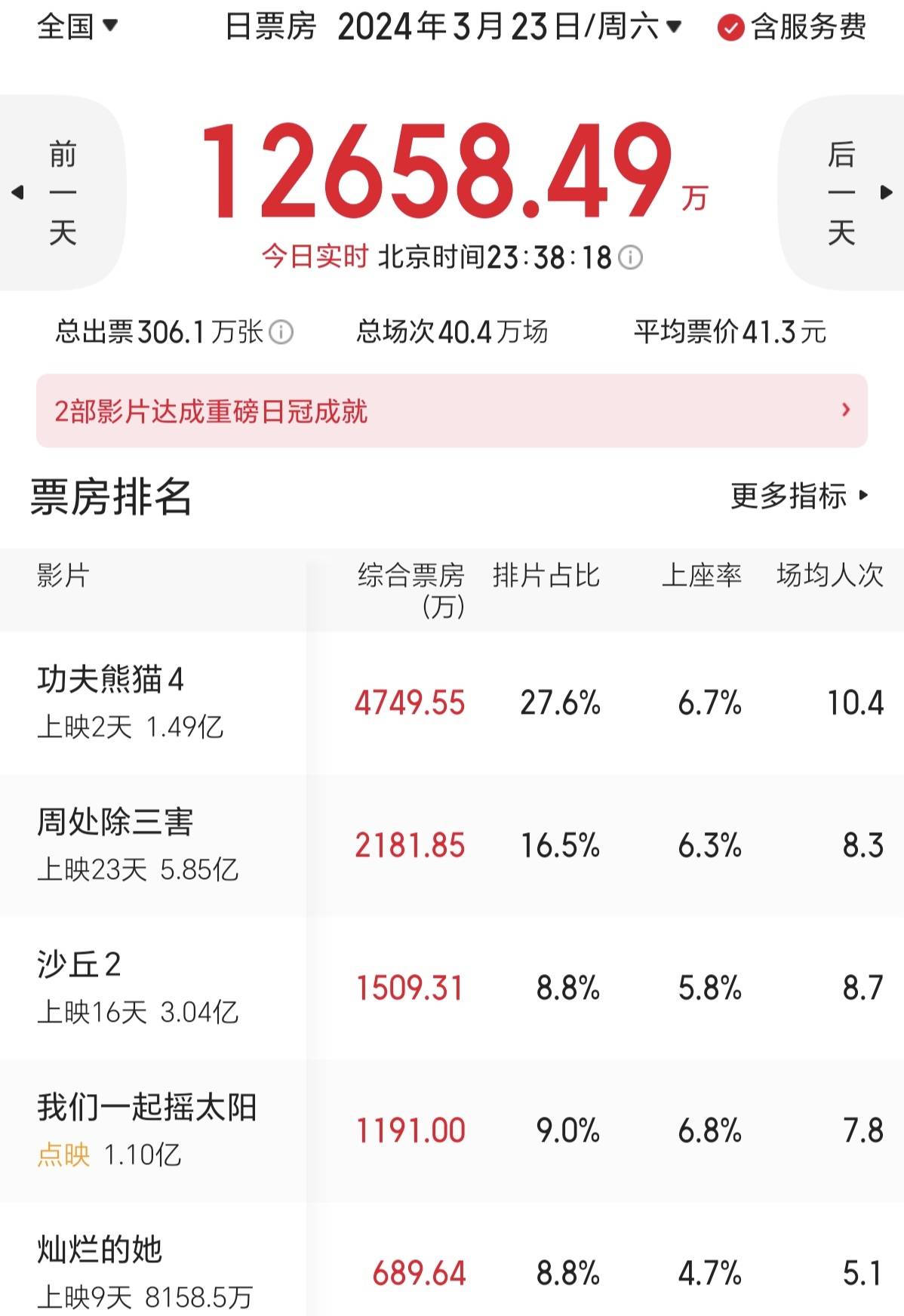Open the date picker for 2024年3月23日
The image size is (904, 1316).
click(509, 28)
